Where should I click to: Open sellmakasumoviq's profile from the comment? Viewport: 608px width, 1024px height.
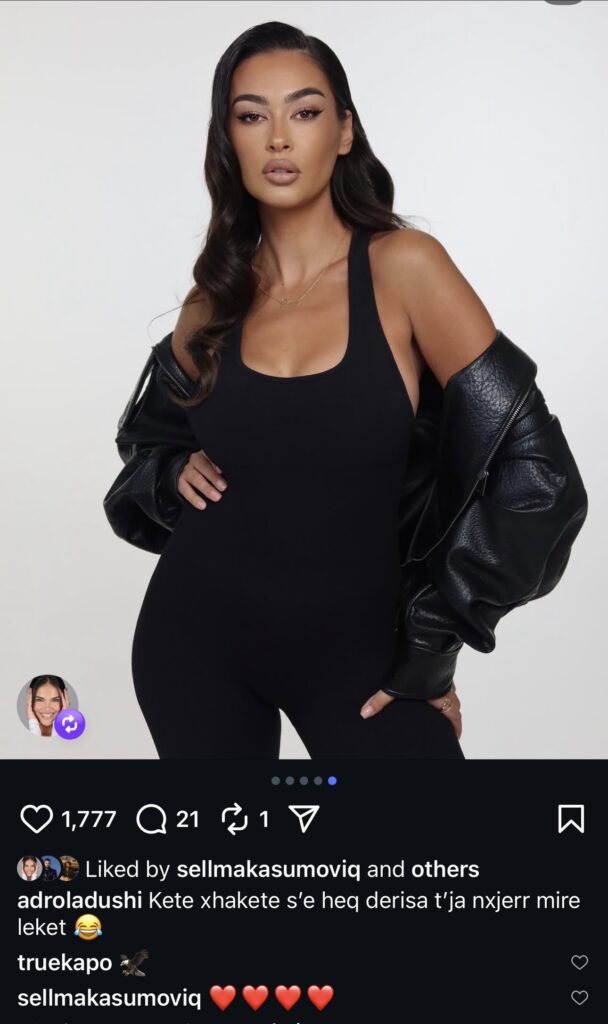109,997
